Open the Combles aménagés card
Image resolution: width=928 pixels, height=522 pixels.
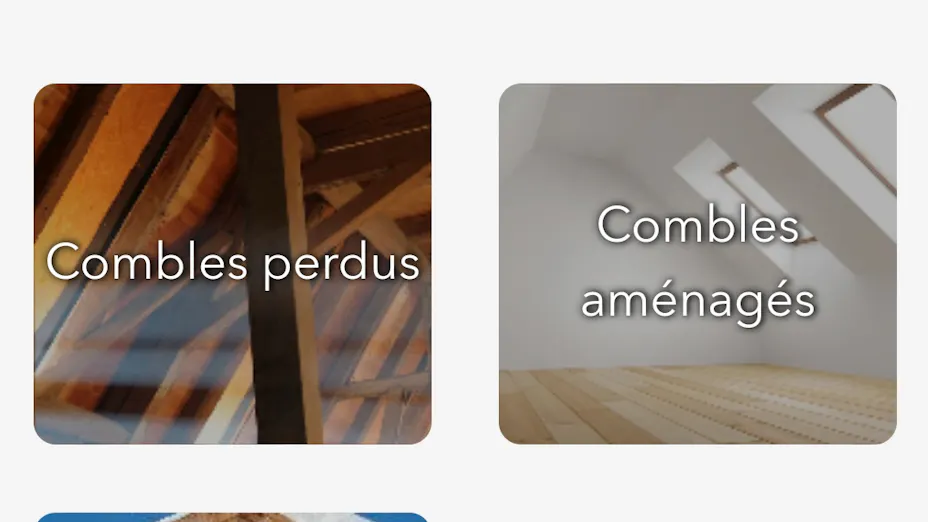[x=698, y=264]
